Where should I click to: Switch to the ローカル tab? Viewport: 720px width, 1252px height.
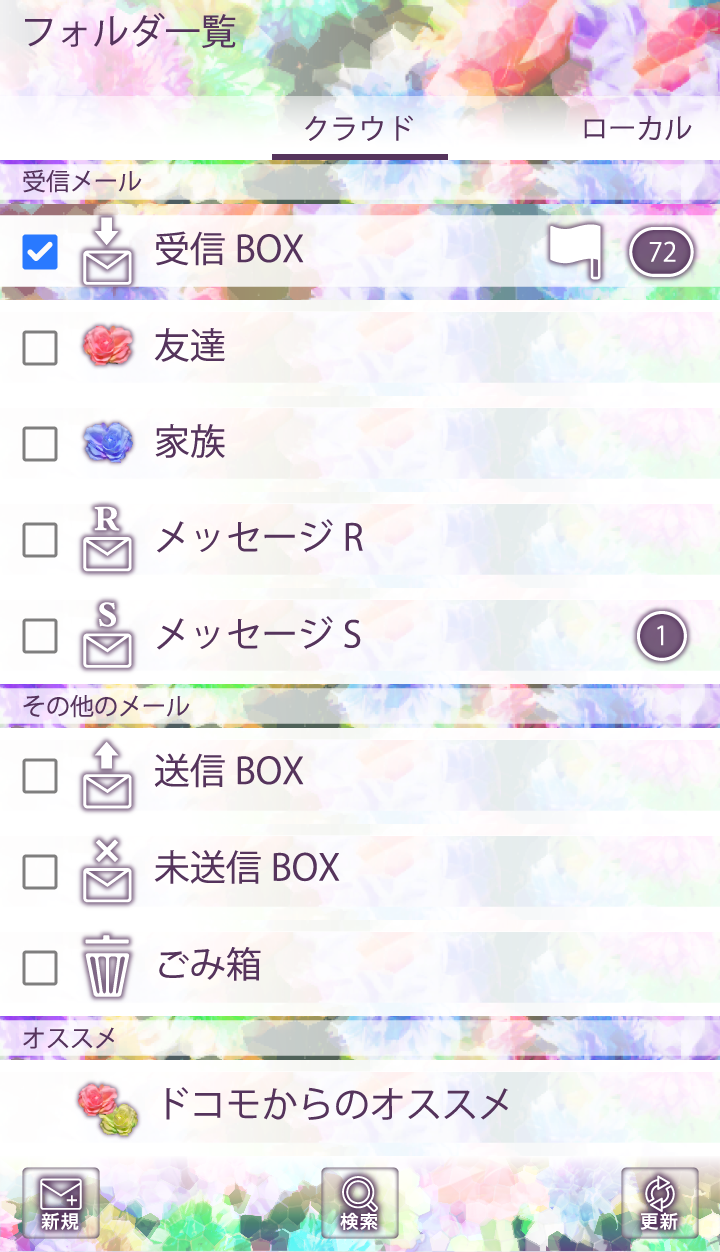pyautogui.click(x=636, y=129)
